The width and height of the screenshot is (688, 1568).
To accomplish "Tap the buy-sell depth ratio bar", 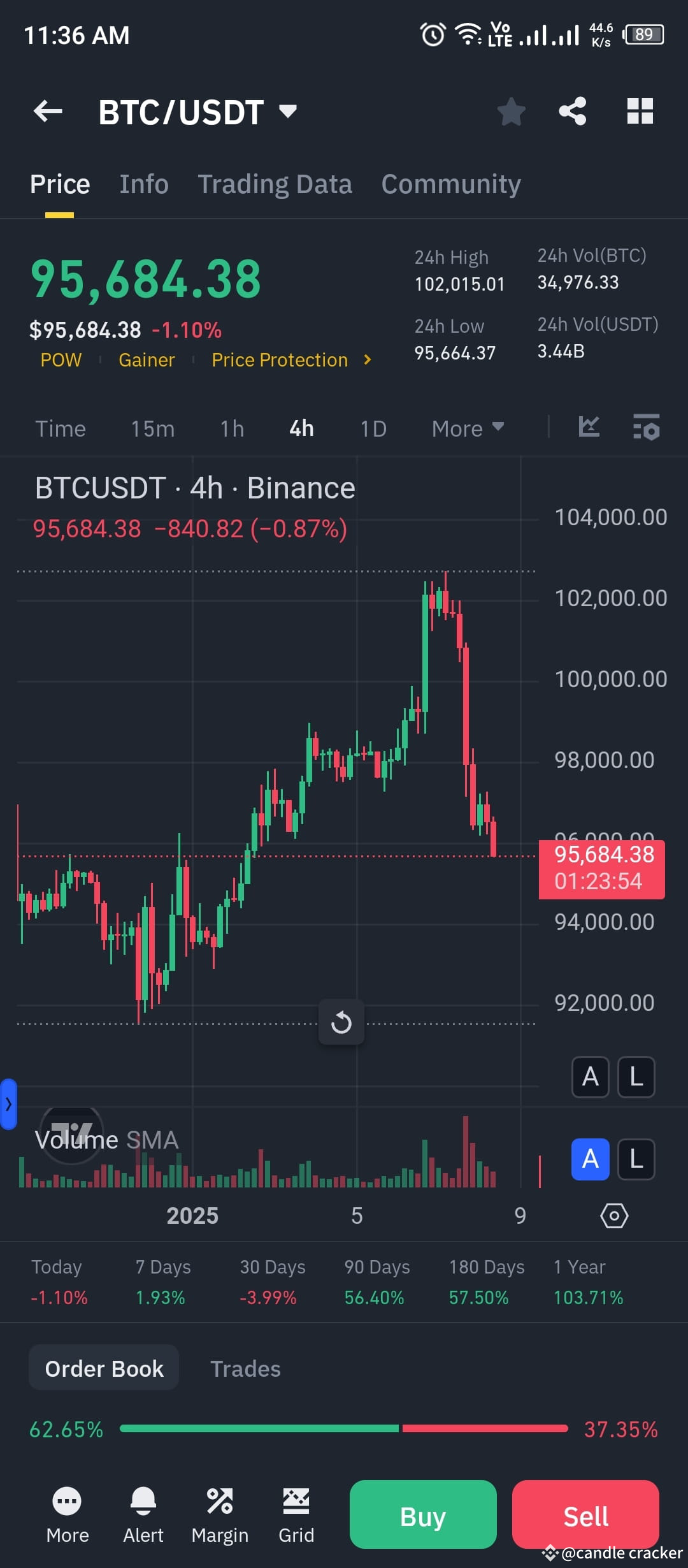I will pos(344,1429).
